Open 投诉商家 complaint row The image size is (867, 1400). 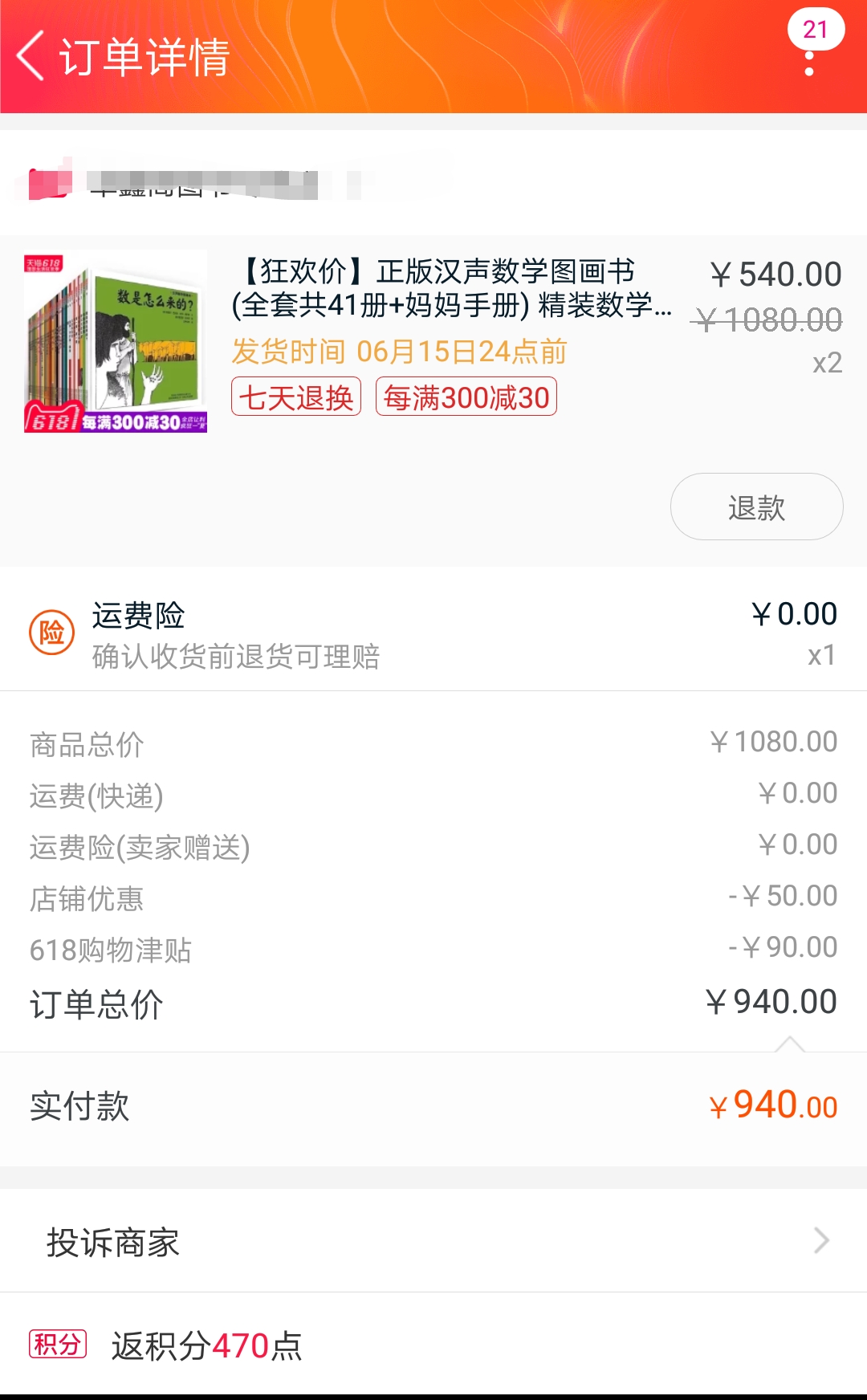433,1242
